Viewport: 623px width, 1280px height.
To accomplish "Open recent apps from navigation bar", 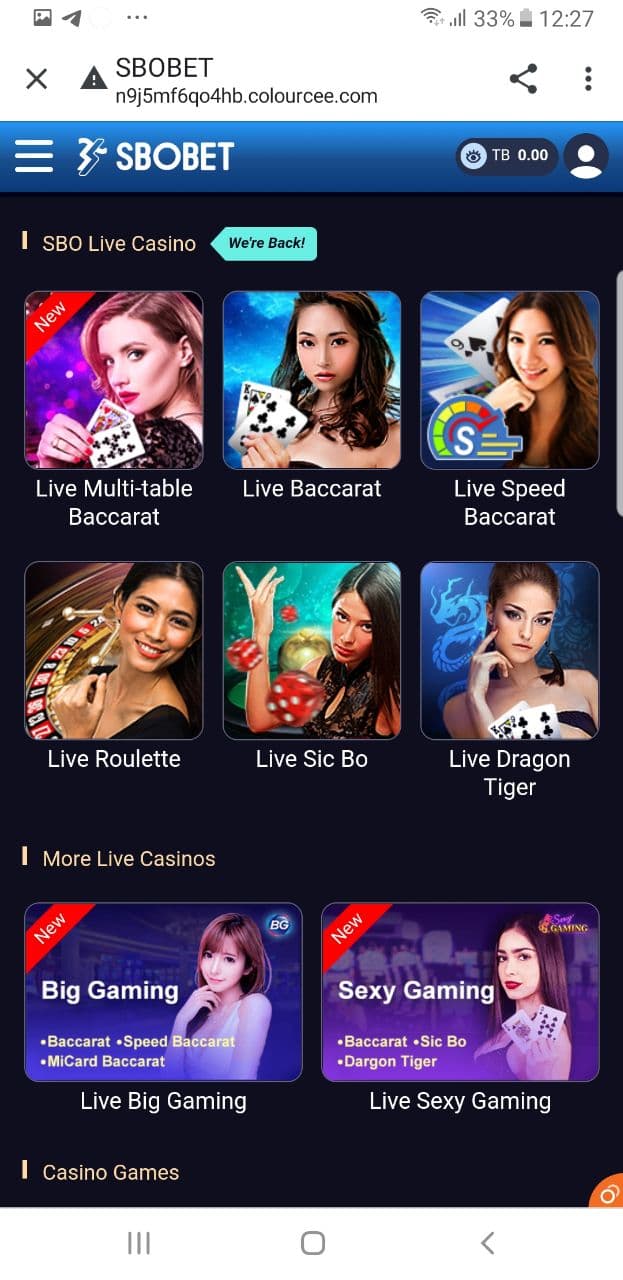I will pyautogui.click(x=139, y=1243).
